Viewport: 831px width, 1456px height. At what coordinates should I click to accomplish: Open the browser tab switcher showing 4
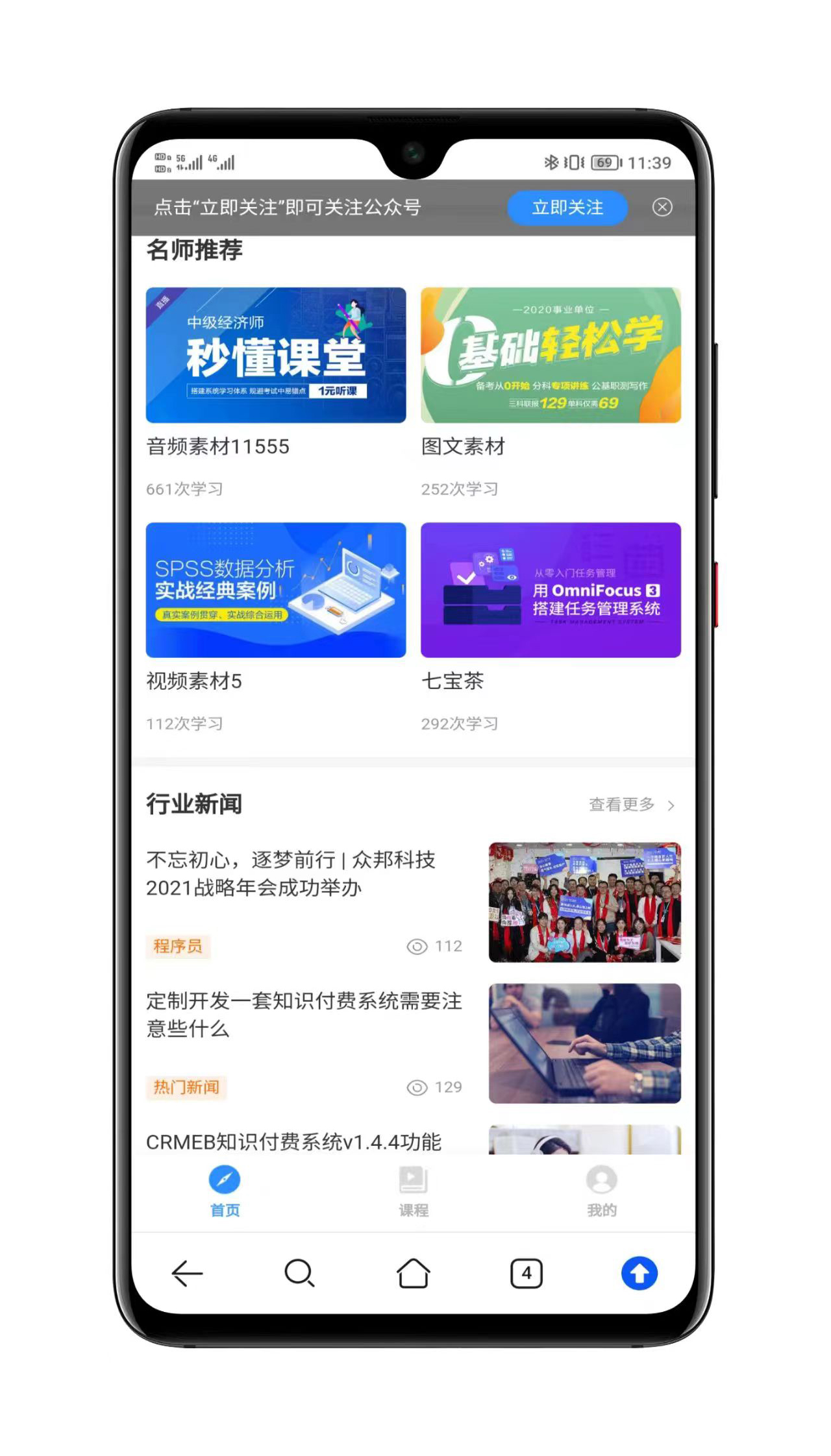pyautogui.click(x=526, y=1273)
